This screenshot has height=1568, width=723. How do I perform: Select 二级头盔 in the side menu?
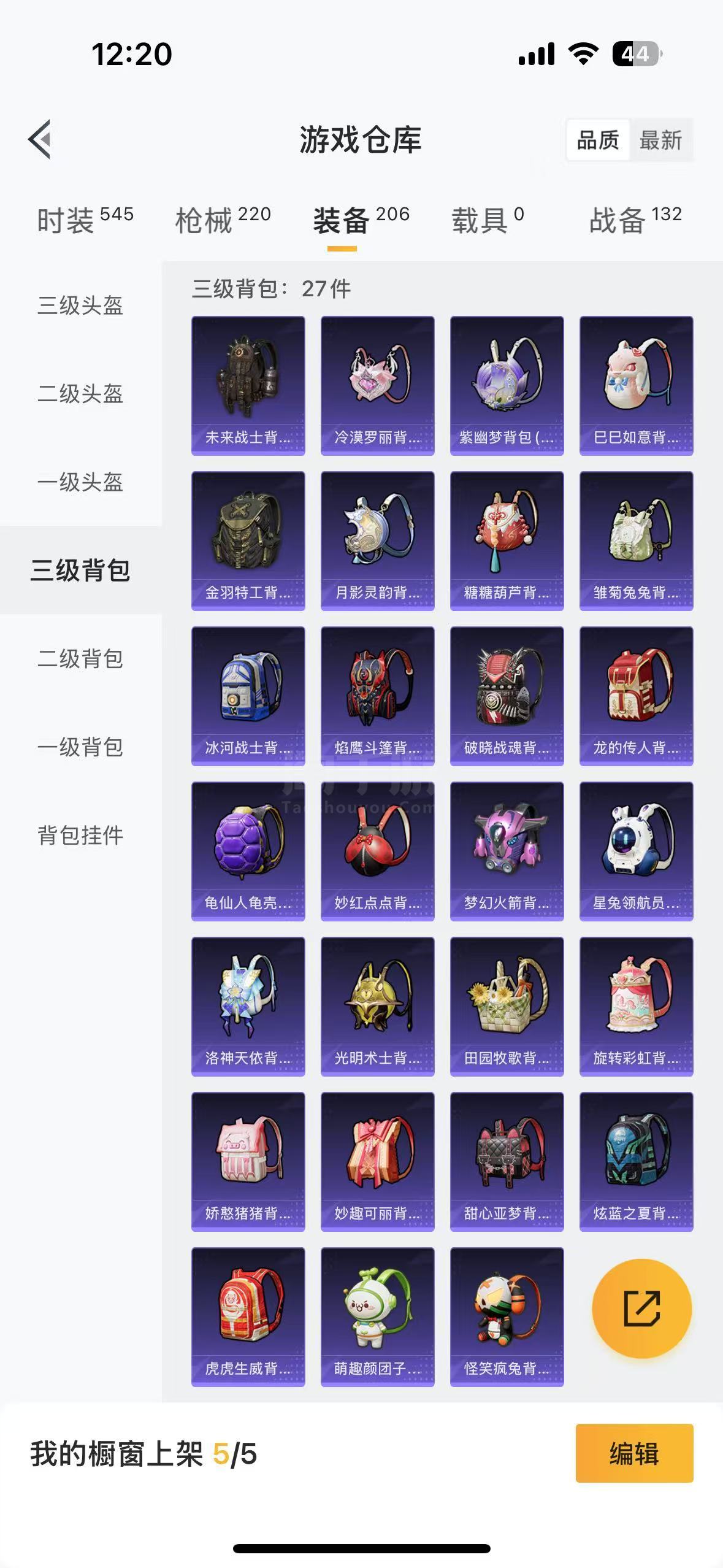coord(80,394)
